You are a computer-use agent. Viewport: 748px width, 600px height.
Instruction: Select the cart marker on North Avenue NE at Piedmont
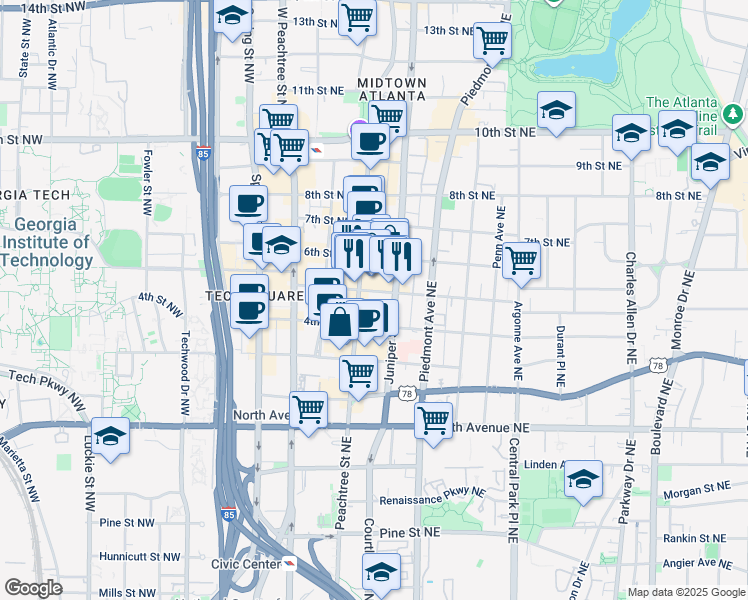pos(433,420)
